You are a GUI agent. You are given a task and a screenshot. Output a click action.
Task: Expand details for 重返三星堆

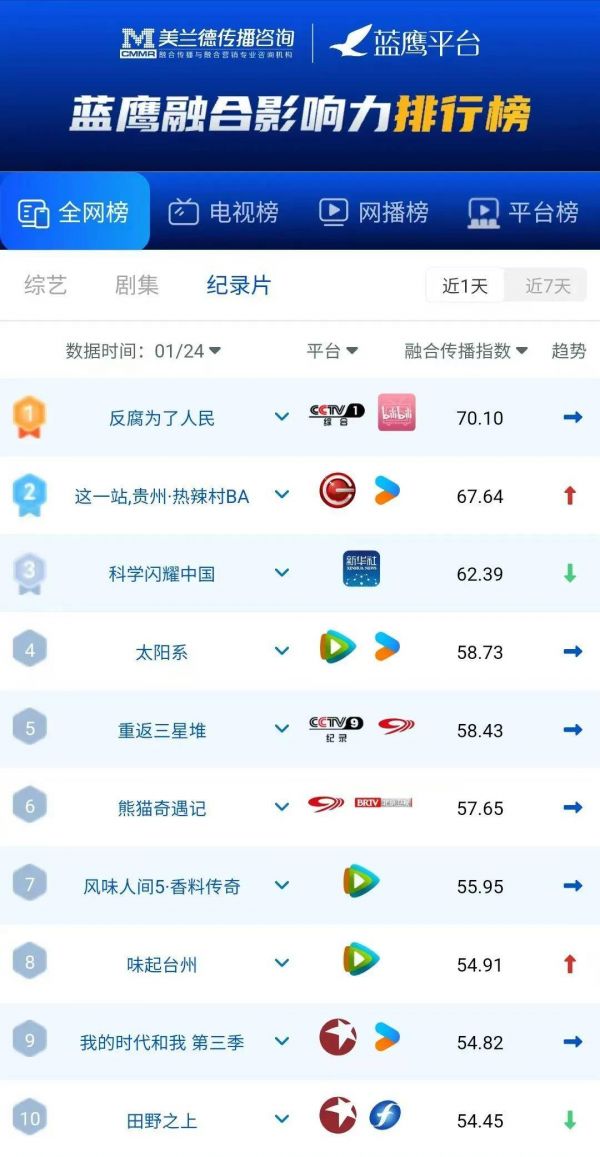(282, 729)
